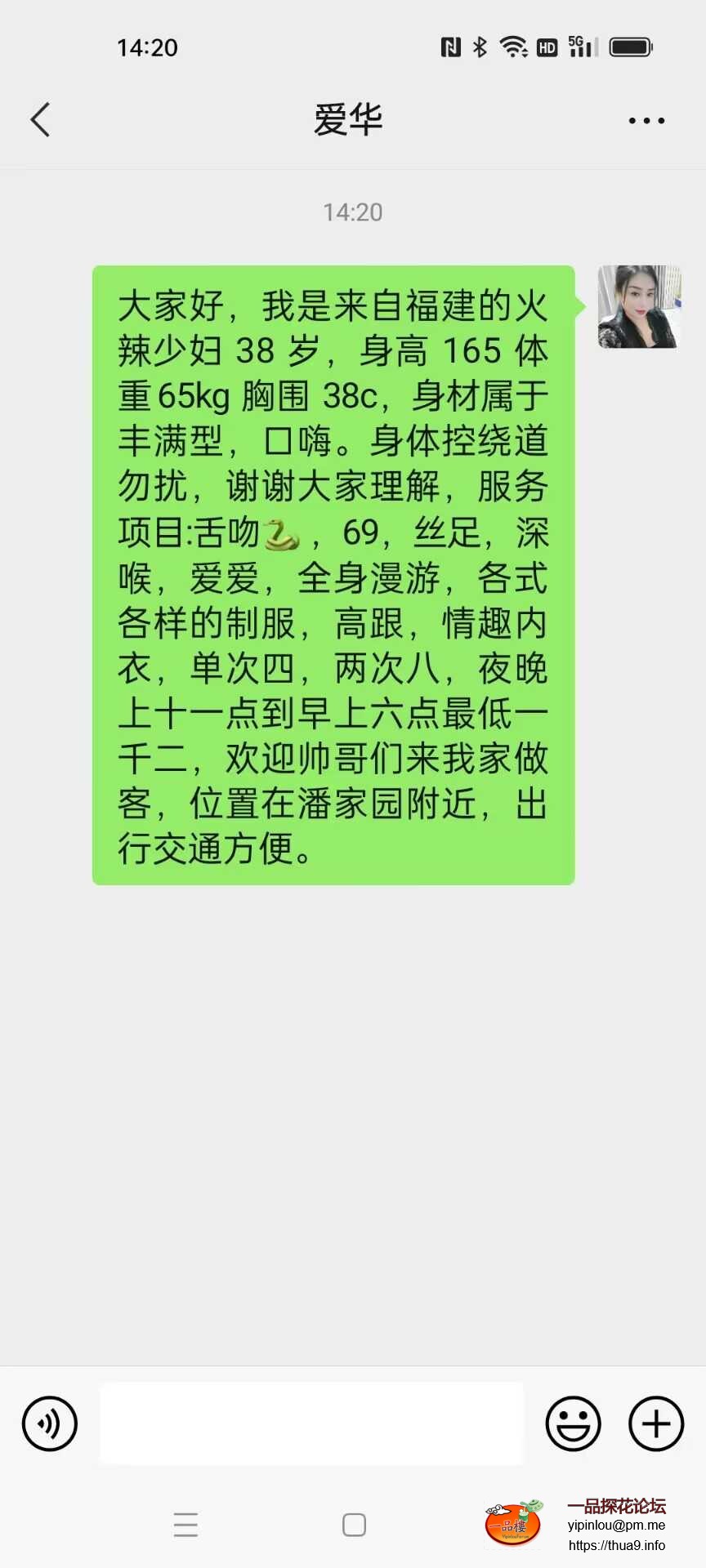Switch to voice message input
This screenshot has height=1568, width=706.
click(x=49, y=1423)
